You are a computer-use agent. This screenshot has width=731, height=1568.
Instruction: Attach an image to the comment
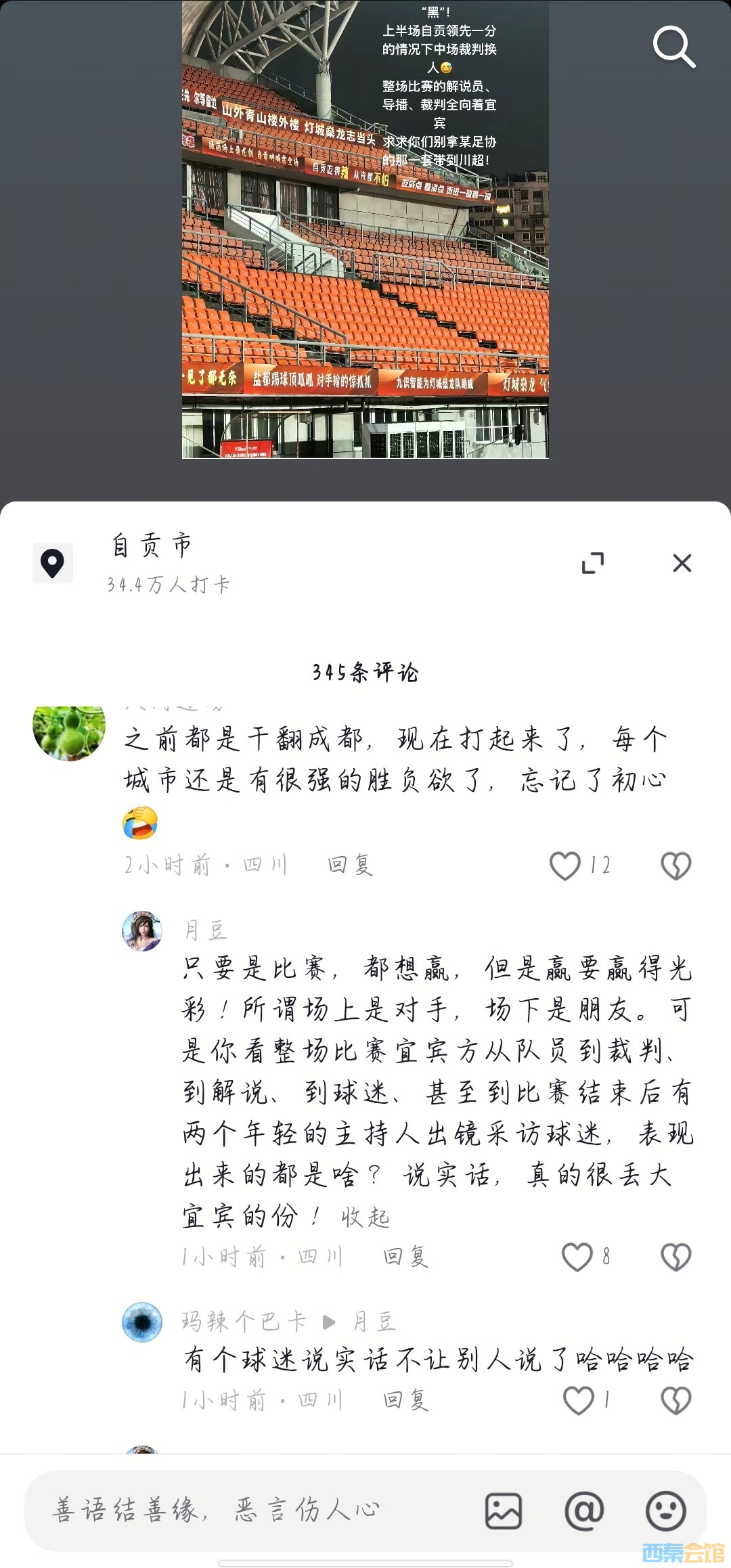(504, 1511)
